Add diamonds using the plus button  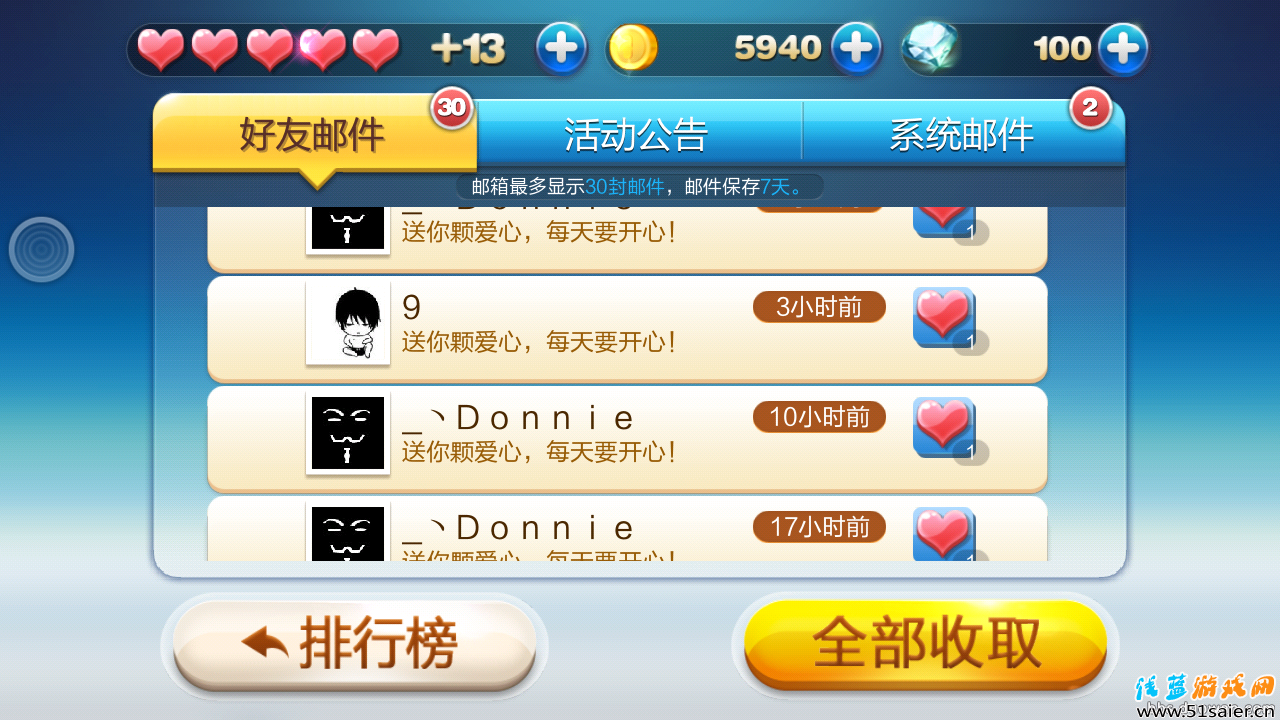[1122, 48]
